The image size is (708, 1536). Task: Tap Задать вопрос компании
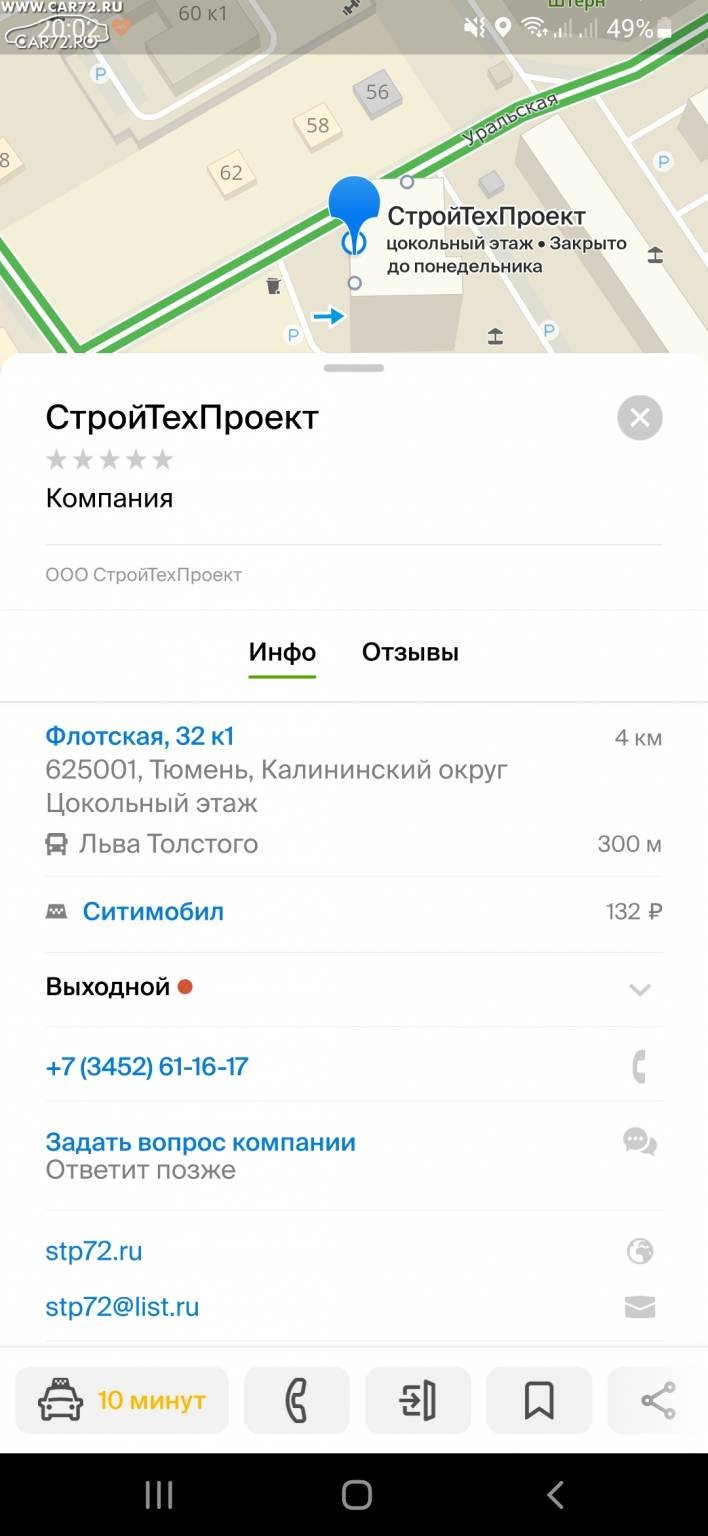click(200, 1142)
